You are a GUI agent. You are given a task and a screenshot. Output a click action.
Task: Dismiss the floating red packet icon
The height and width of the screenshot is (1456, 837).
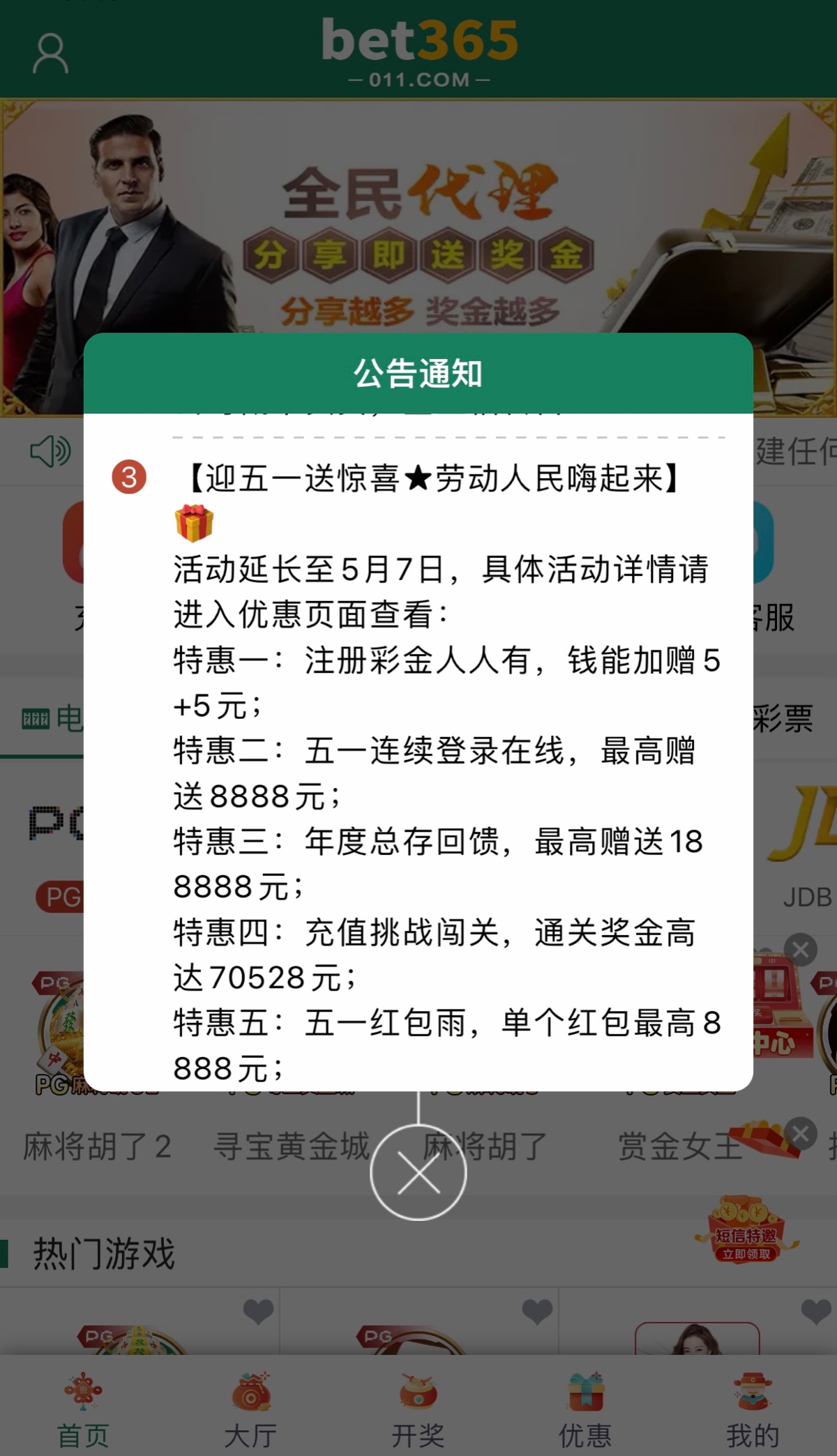(801, 1133)
